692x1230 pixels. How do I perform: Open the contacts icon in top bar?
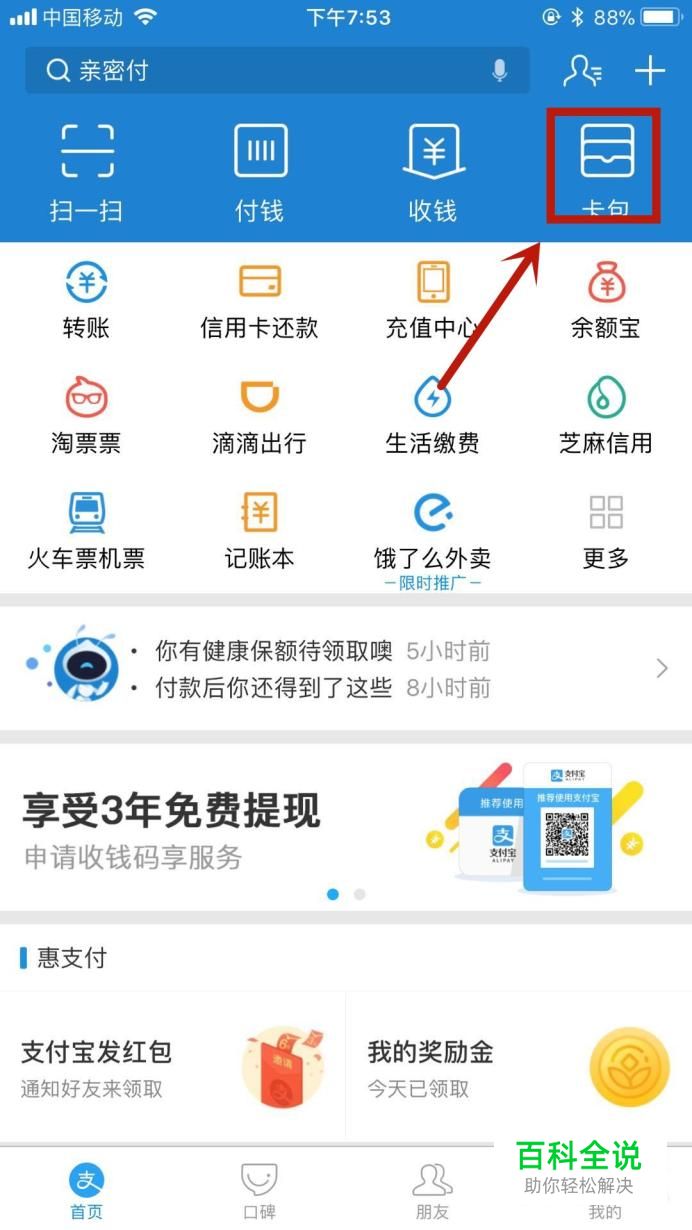582,71
